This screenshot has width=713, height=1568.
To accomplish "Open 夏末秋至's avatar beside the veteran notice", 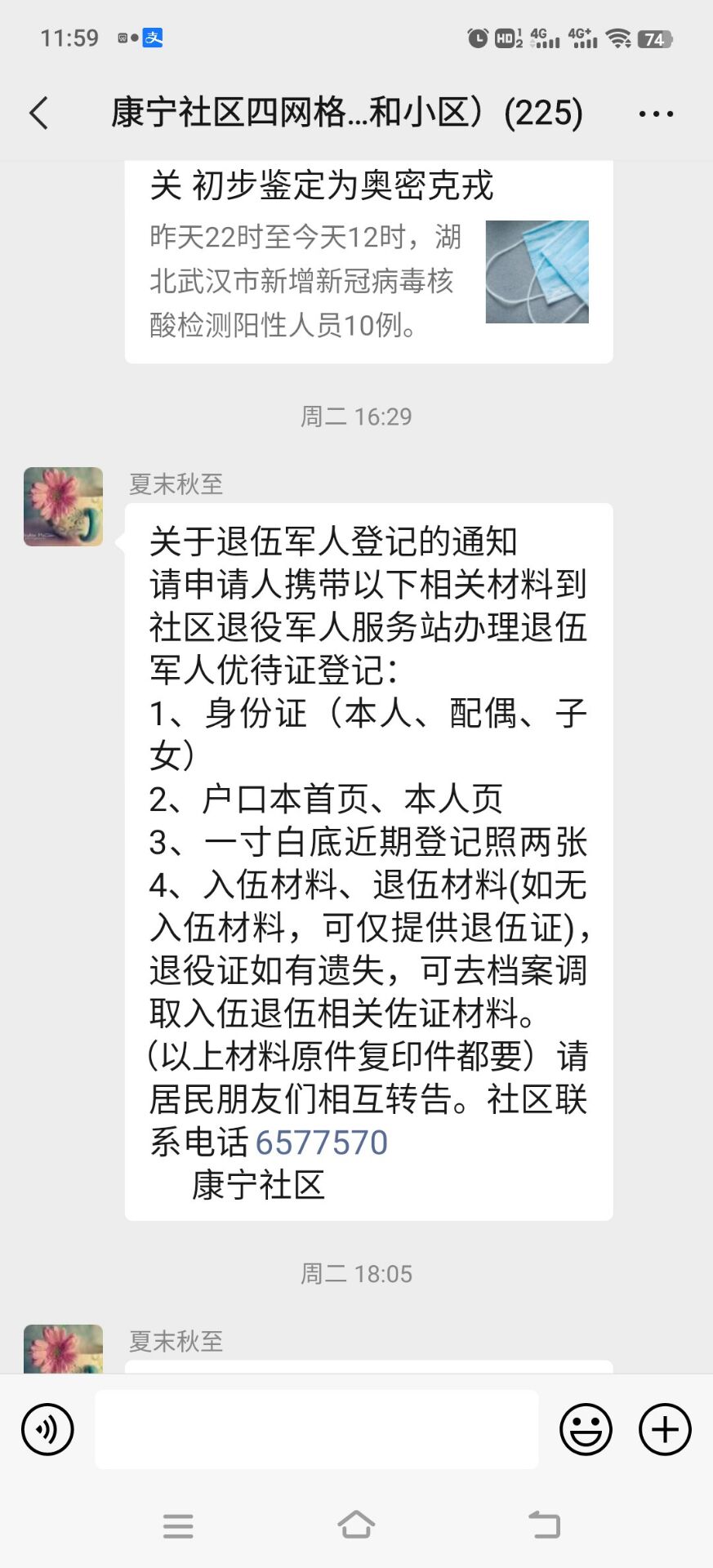I will 64,506.
